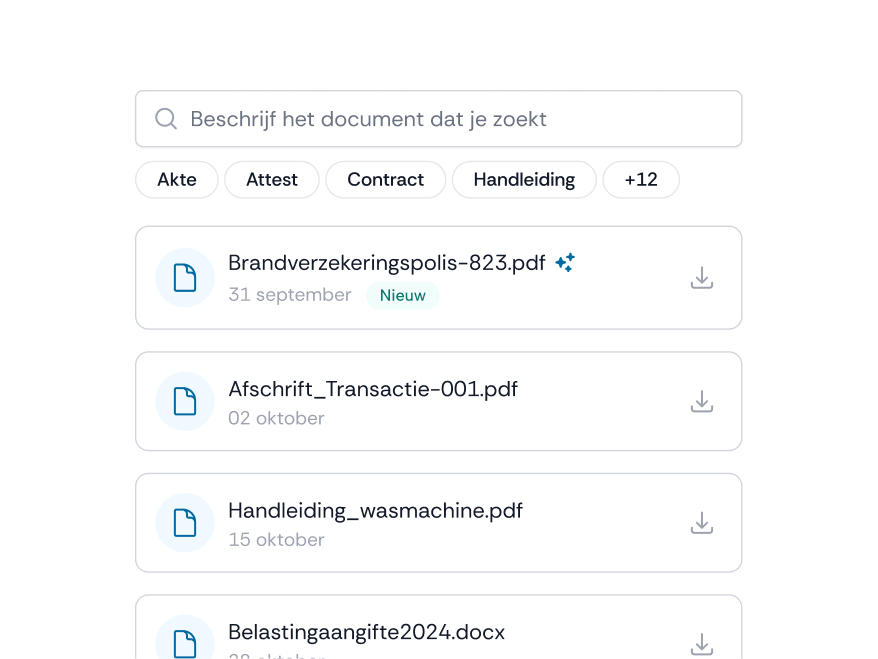The width and height of the screenshot is (878, 659).
Task: Filter documents by Akte
Action: pos(177,180)
